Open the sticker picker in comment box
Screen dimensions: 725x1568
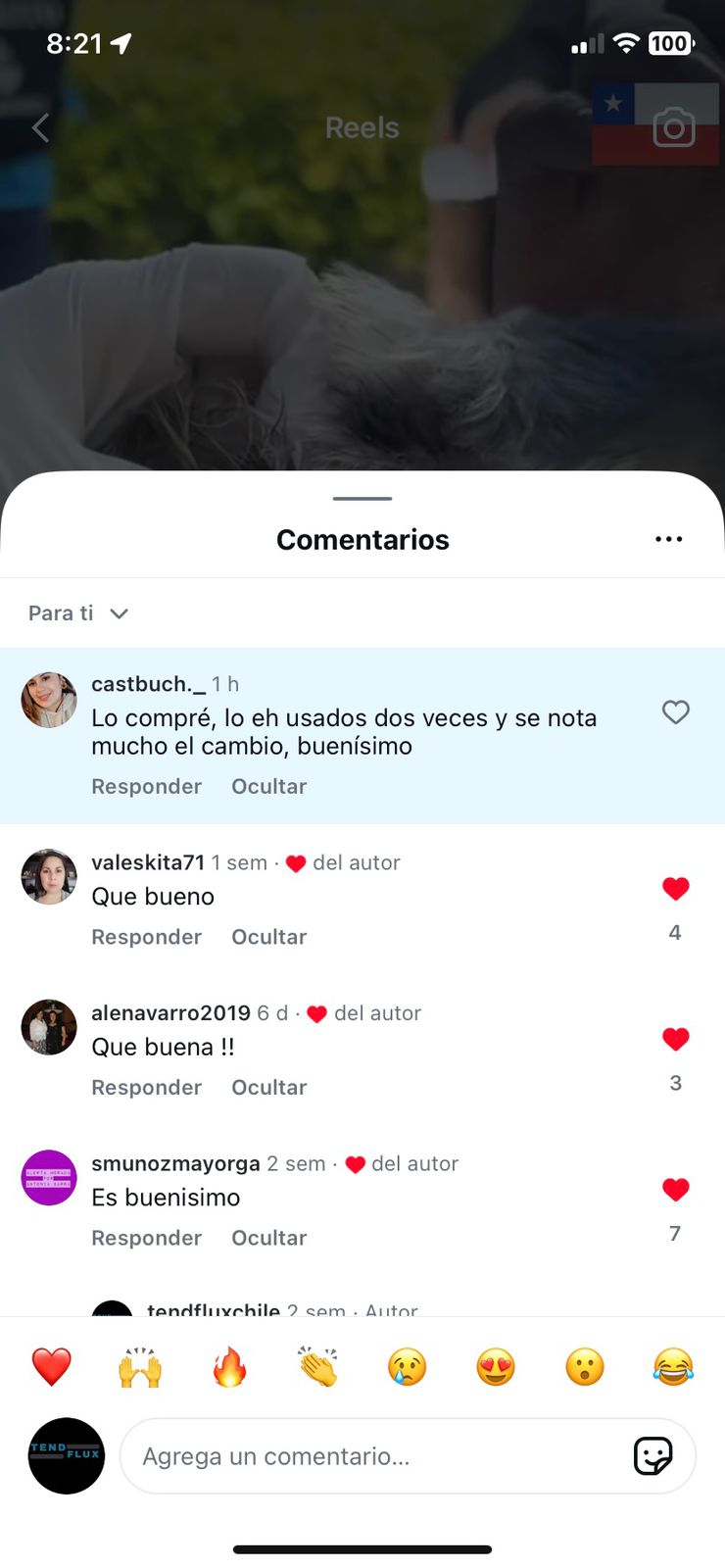[x=652, y=1456]
